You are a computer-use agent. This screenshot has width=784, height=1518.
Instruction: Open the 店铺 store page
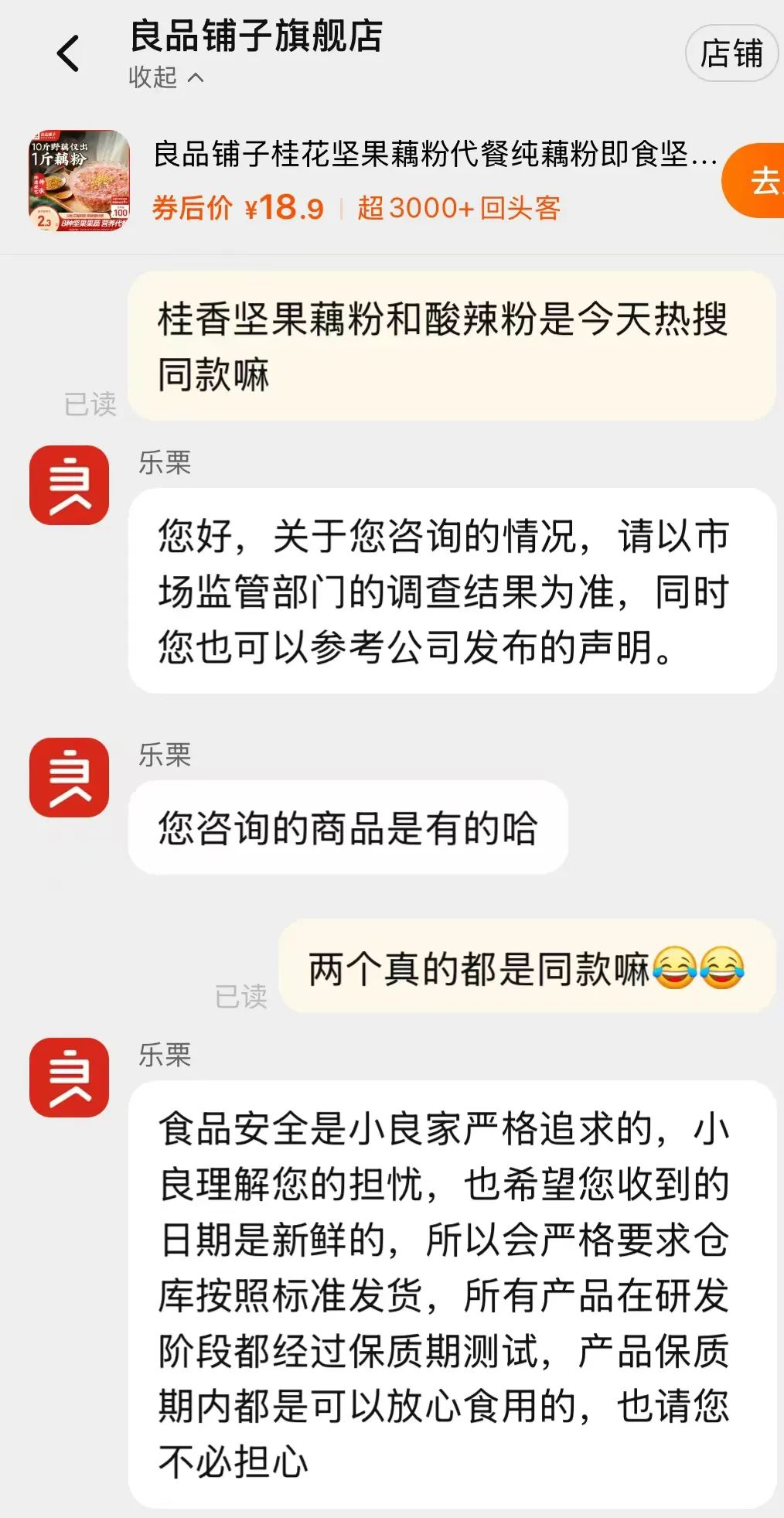click(x=730, y=54)
